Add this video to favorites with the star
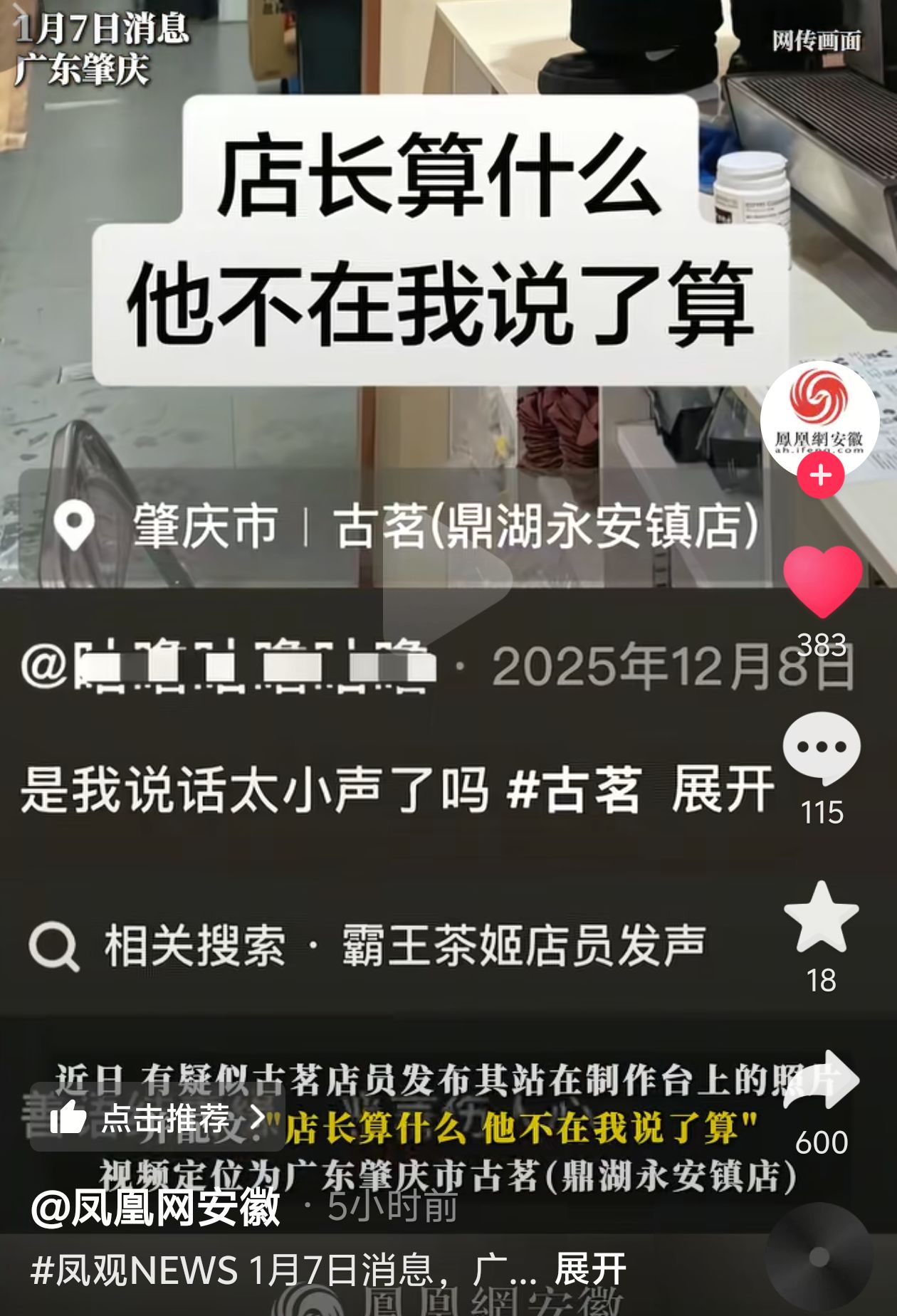This screenshot has height=1316, width=897. (821, 918)
